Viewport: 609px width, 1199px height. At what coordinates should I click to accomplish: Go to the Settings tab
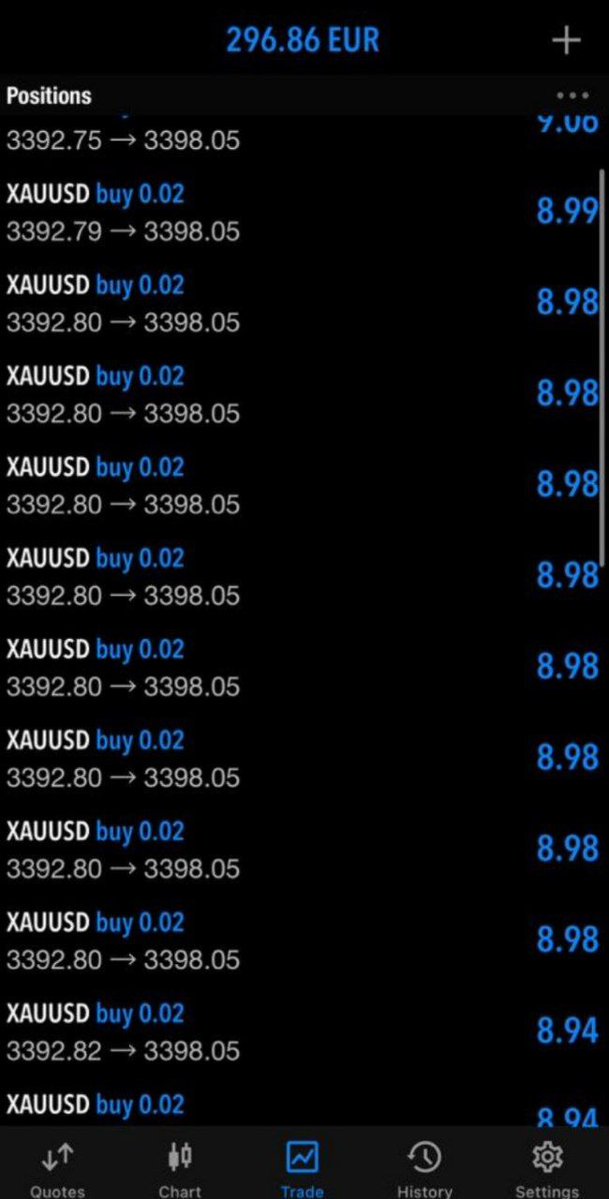[x=547, y=1168]
